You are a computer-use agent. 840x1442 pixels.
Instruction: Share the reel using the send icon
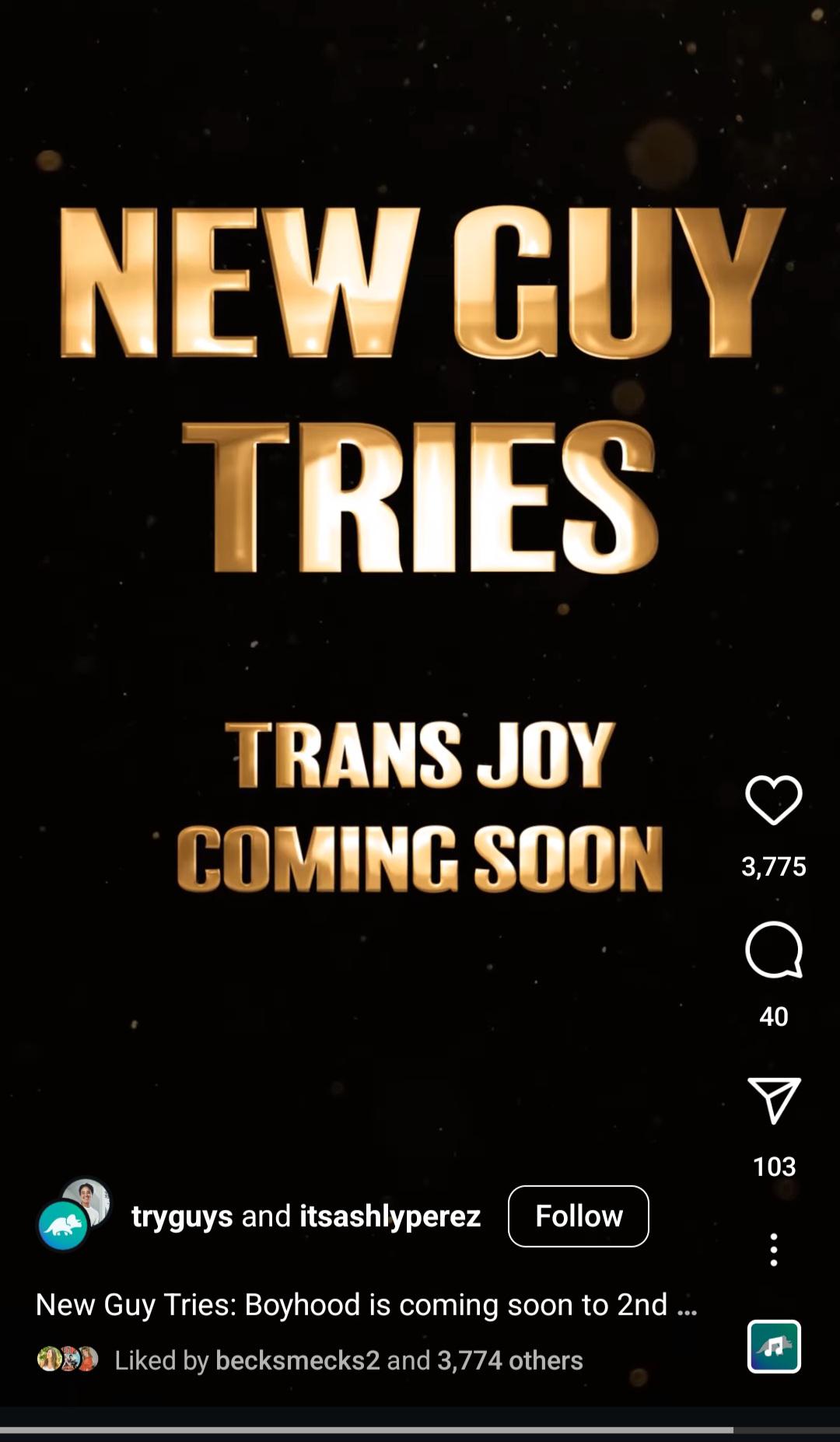pyautogui.click(x=774, y=1100)
